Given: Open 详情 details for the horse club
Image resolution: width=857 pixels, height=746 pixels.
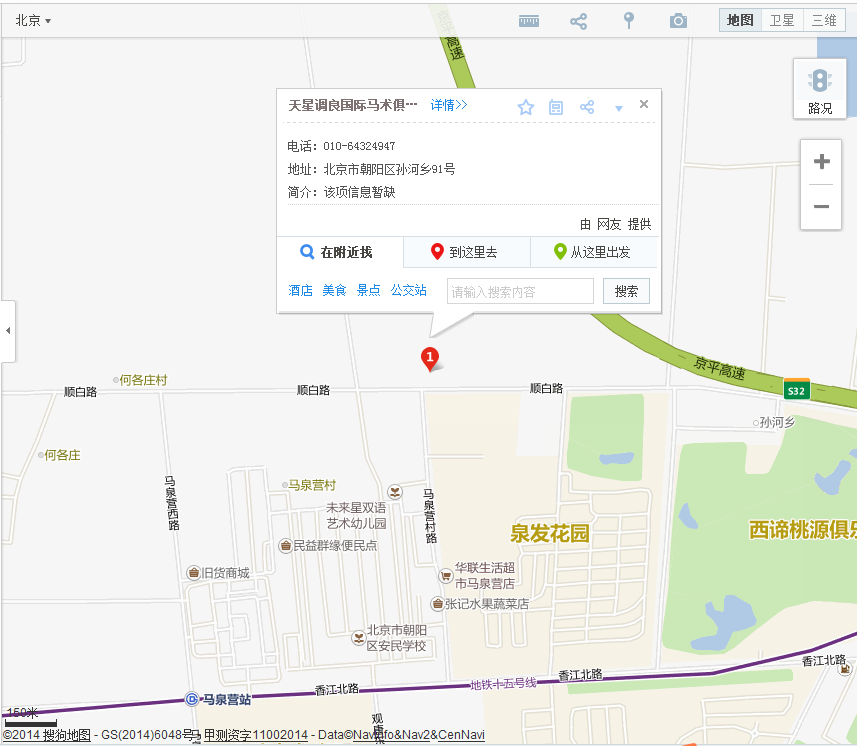Looking at the screenshot, I should point(449,105).
